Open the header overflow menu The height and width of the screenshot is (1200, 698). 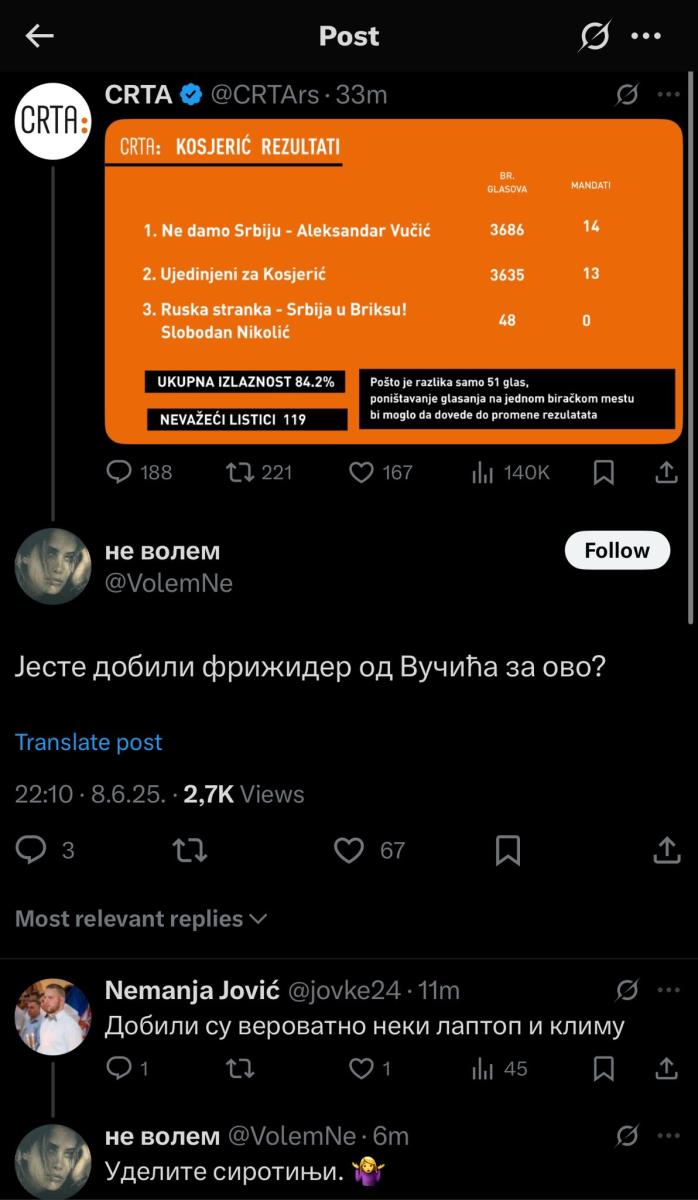tap(647, 37)
